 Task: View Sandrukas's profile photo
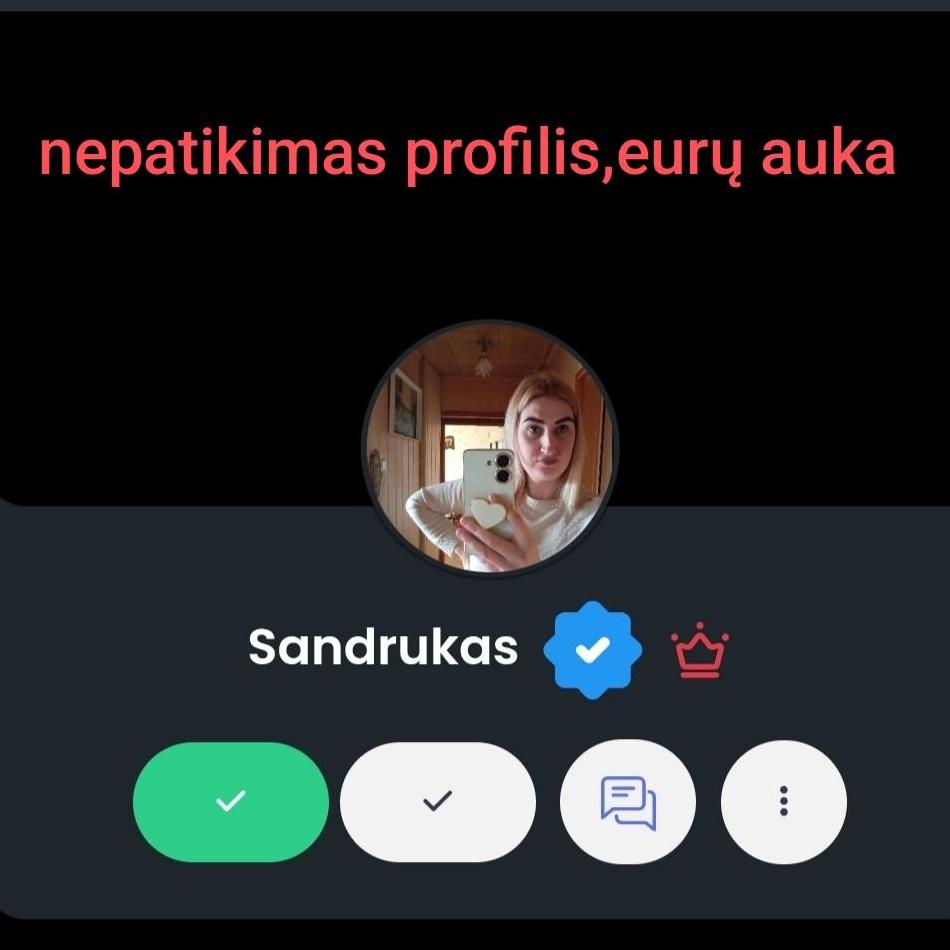(490, 449)
